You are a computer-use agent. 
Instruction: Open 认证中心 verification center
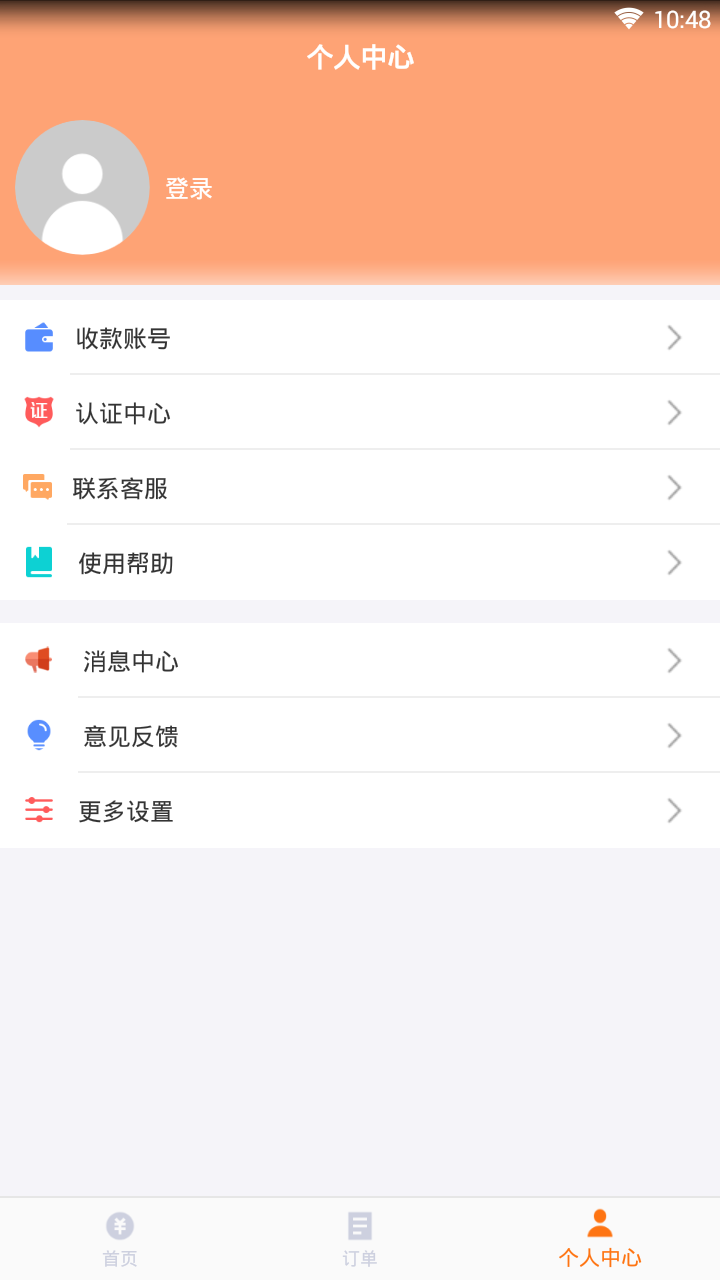[360, 413]
